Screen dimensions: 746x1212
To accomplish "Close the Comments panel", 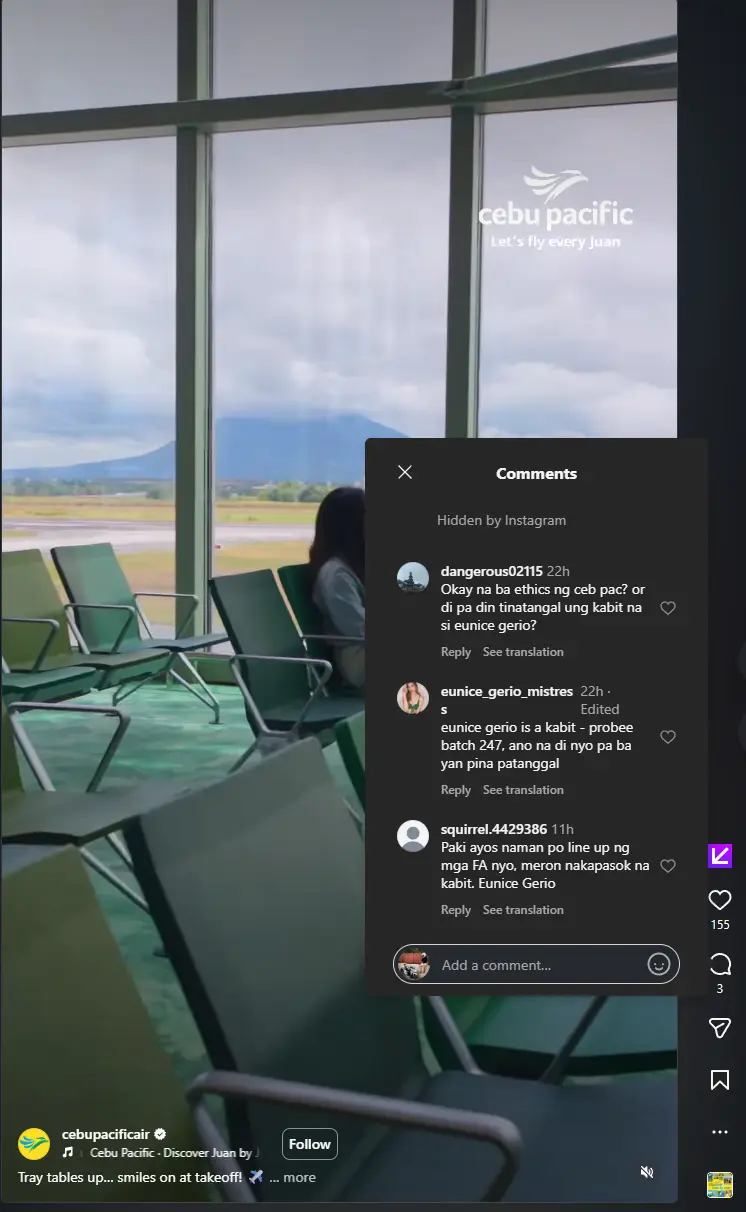I will 405,472.
